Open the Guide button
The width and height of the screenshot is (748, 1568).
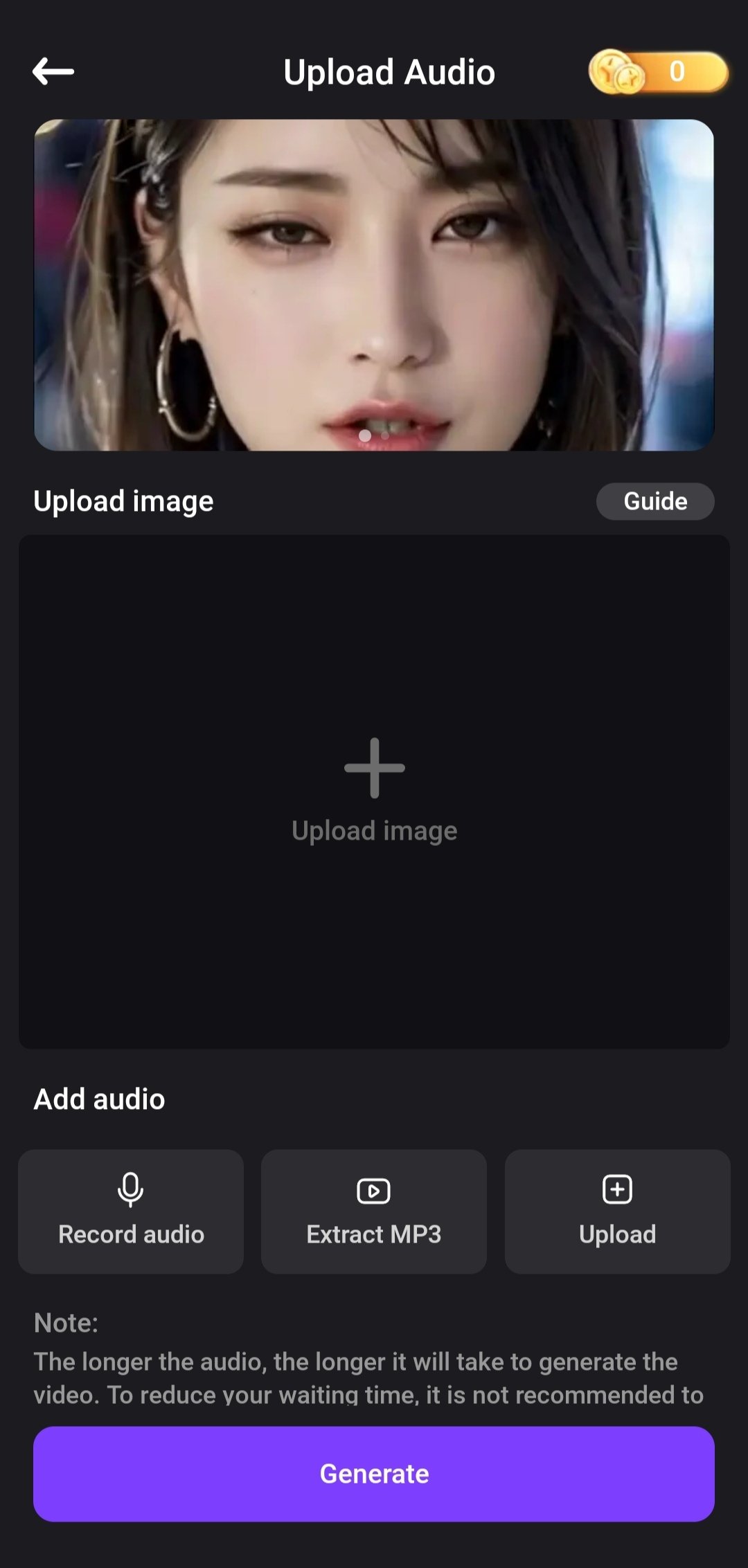tap(654, 501)
